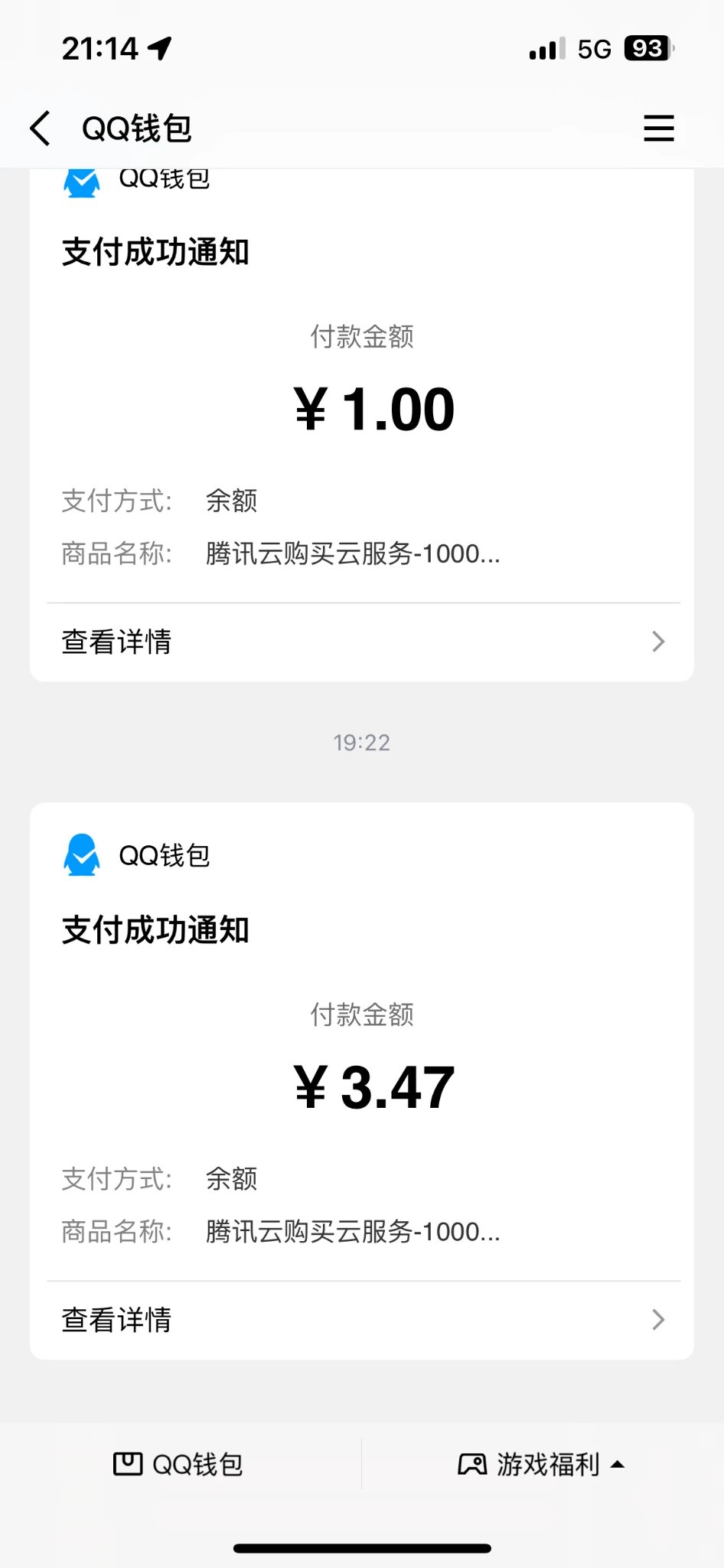724x1568 pixels.
Task: Expand the 游戏福利 menu
Action: point(542,1464)
